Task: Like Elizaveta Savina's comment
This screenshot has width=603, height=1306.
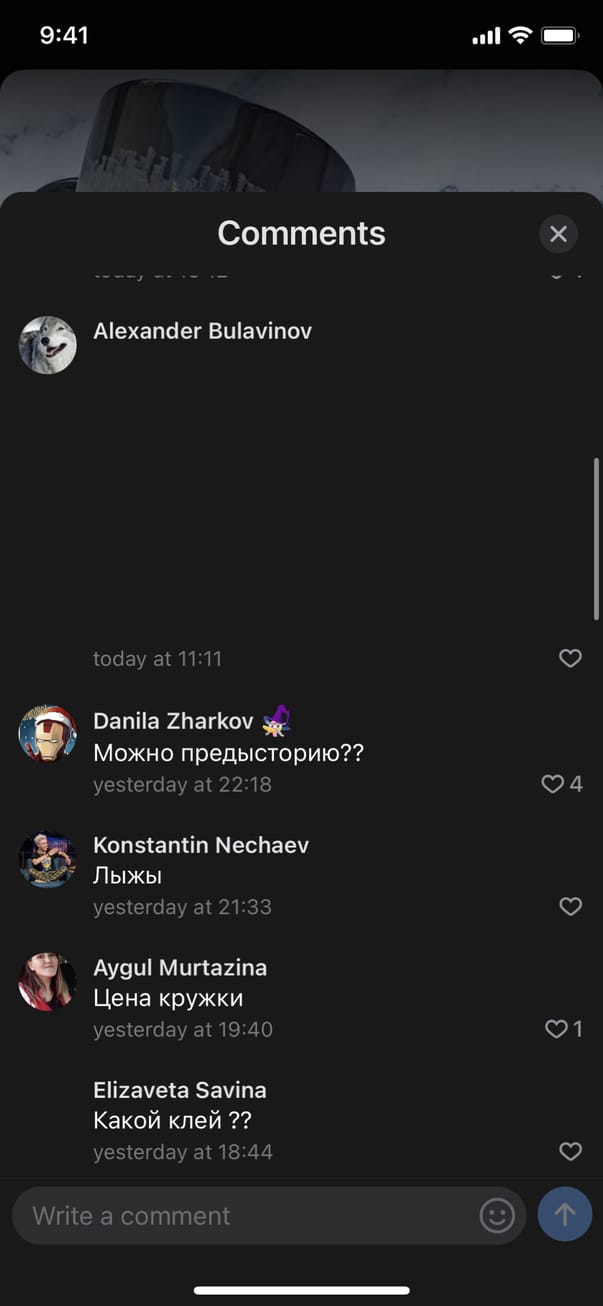Action: 569,1151
